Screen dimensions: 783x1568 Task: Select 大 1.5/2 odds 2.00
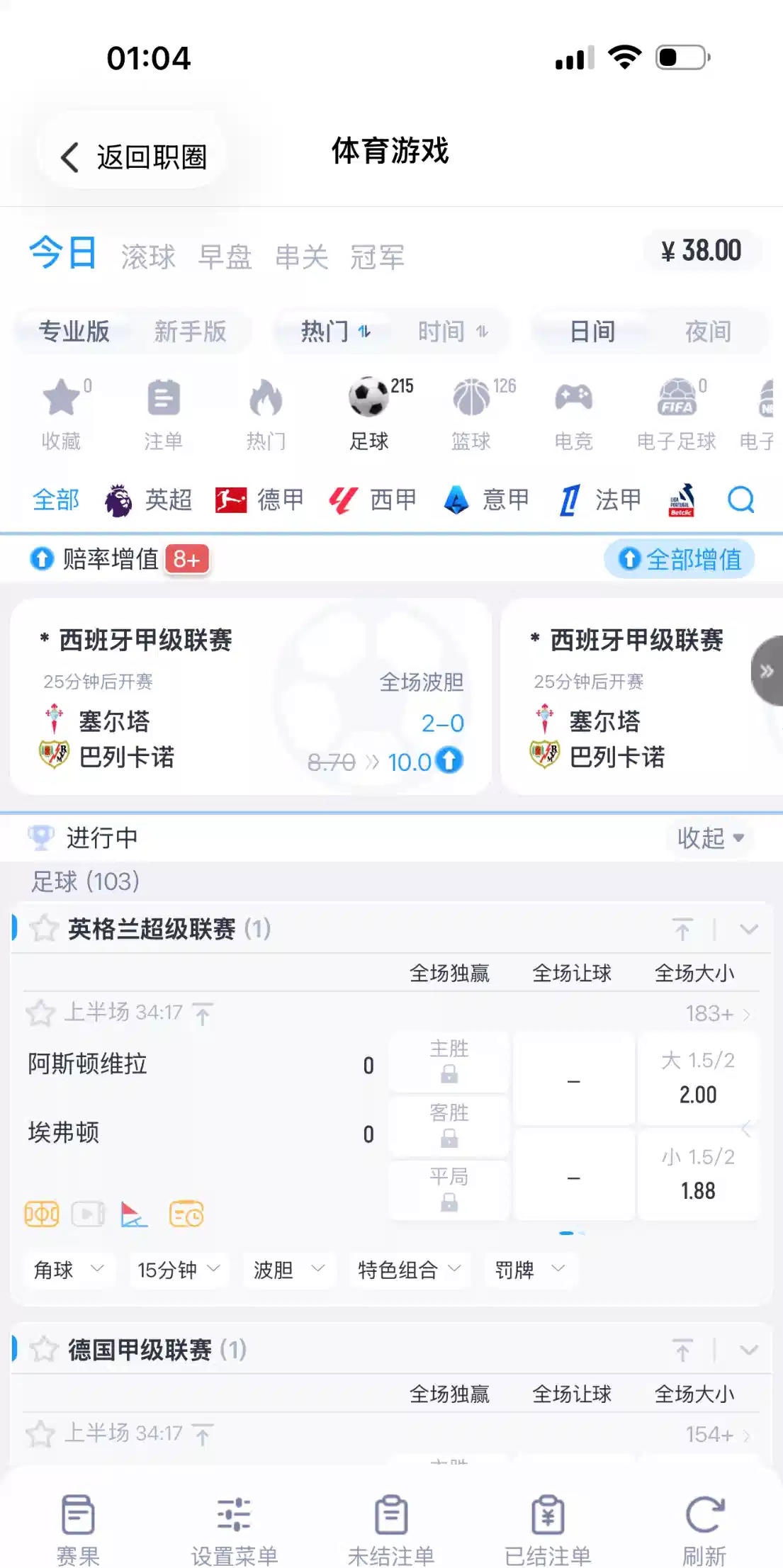(698, 1078)
